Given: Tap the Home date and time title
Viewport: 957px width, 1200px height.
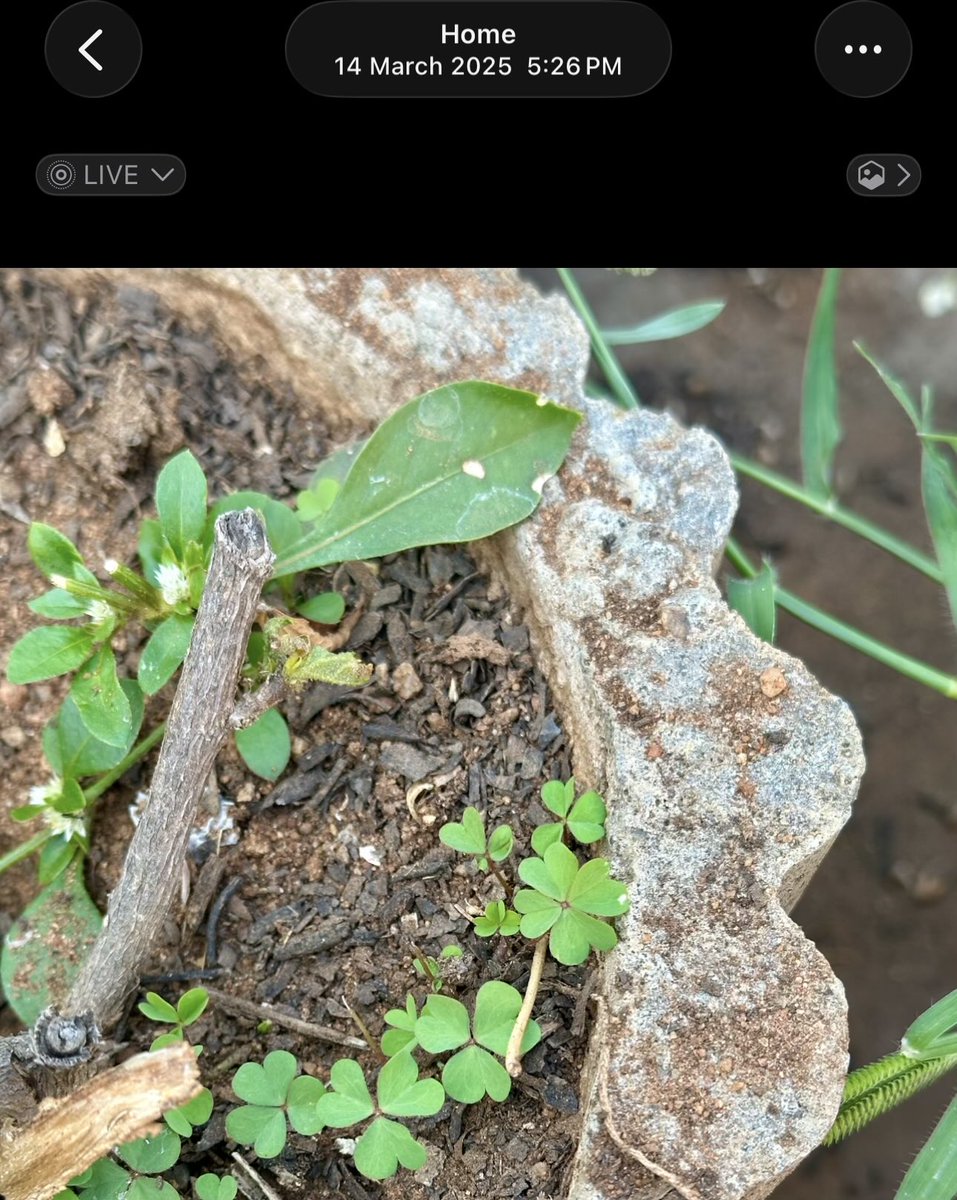Looking at the screenshot, I should point(478,49).
